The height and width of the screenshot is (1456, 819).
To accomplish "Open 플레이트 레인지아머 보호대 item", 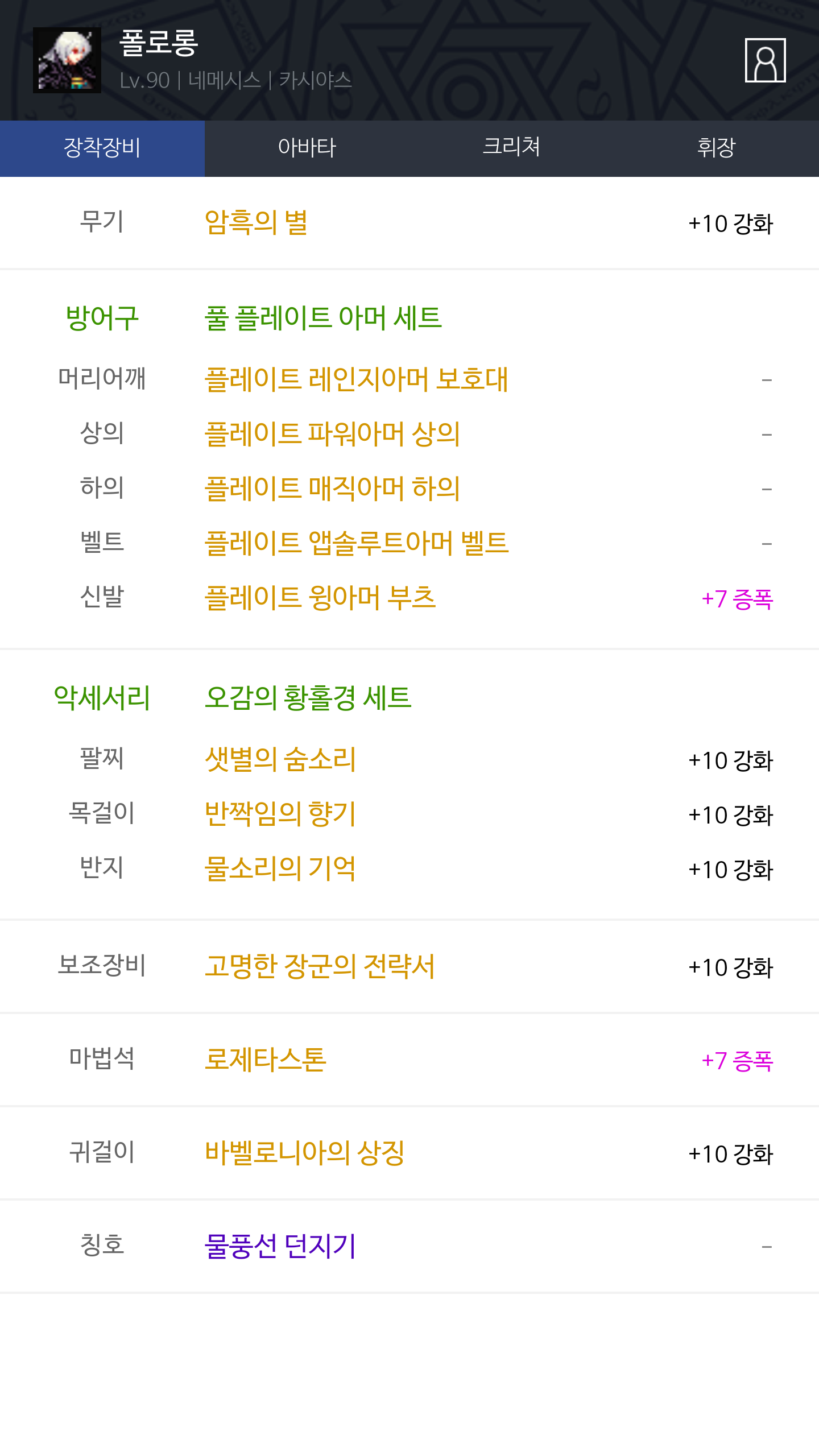I will point(356,379).
